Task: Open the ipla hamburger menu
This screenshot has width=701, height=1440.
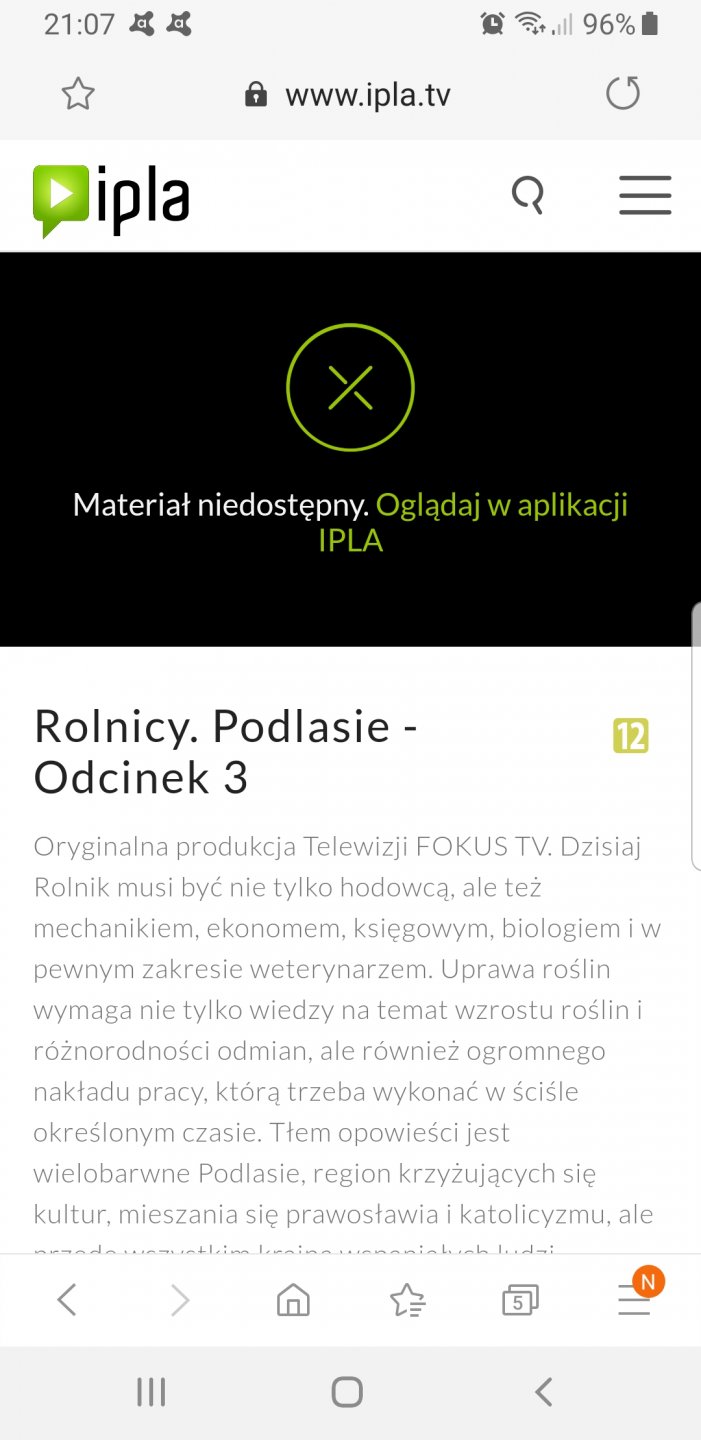Action: (x=645, y=195)
